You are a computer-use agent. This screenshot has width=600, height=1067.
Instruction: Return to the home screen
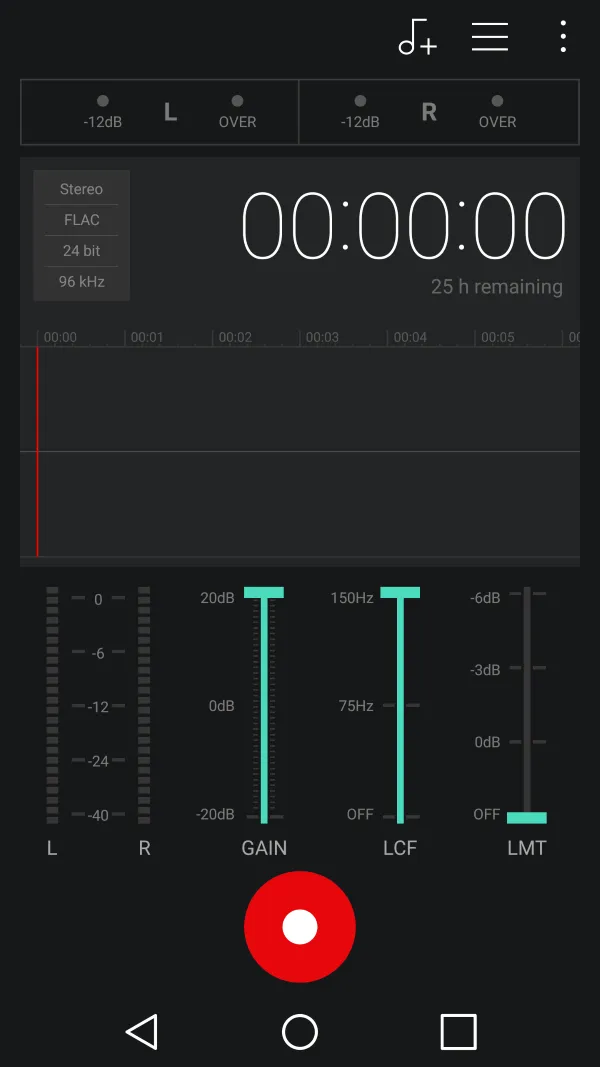point(300,1031)
